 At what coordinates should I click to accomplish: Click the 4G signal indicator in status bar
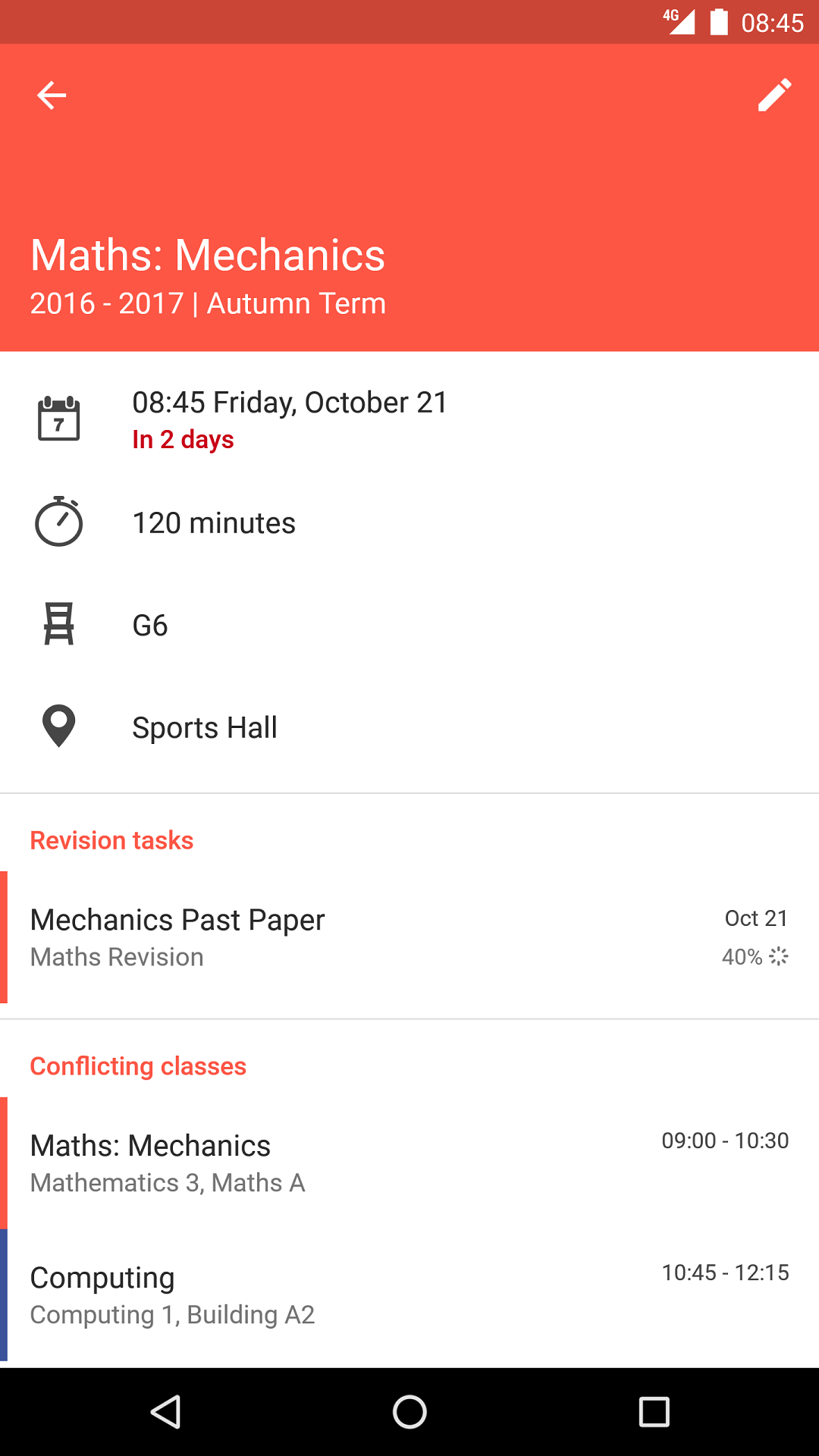point(679,23)
